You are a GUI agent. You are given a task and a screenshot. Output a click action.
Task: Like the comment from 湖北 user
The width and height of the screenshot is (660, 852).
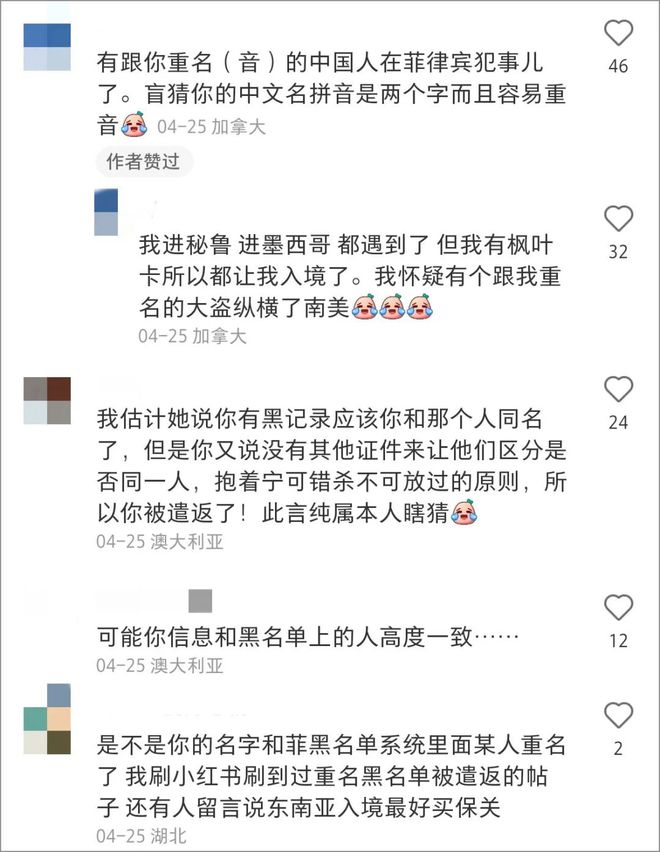point(619,715)
